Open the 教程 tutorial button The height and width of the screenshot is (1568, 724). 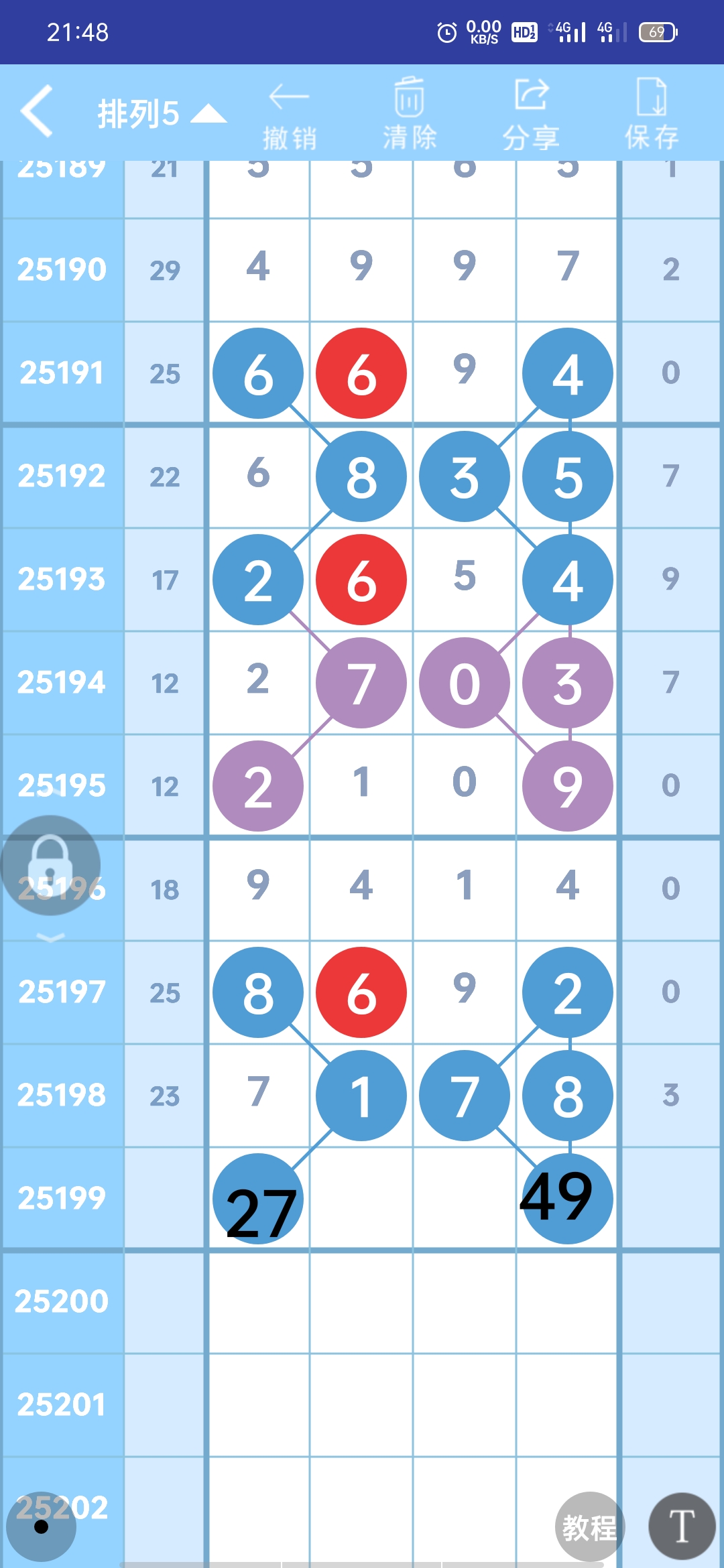click(x=589, y=1527)
